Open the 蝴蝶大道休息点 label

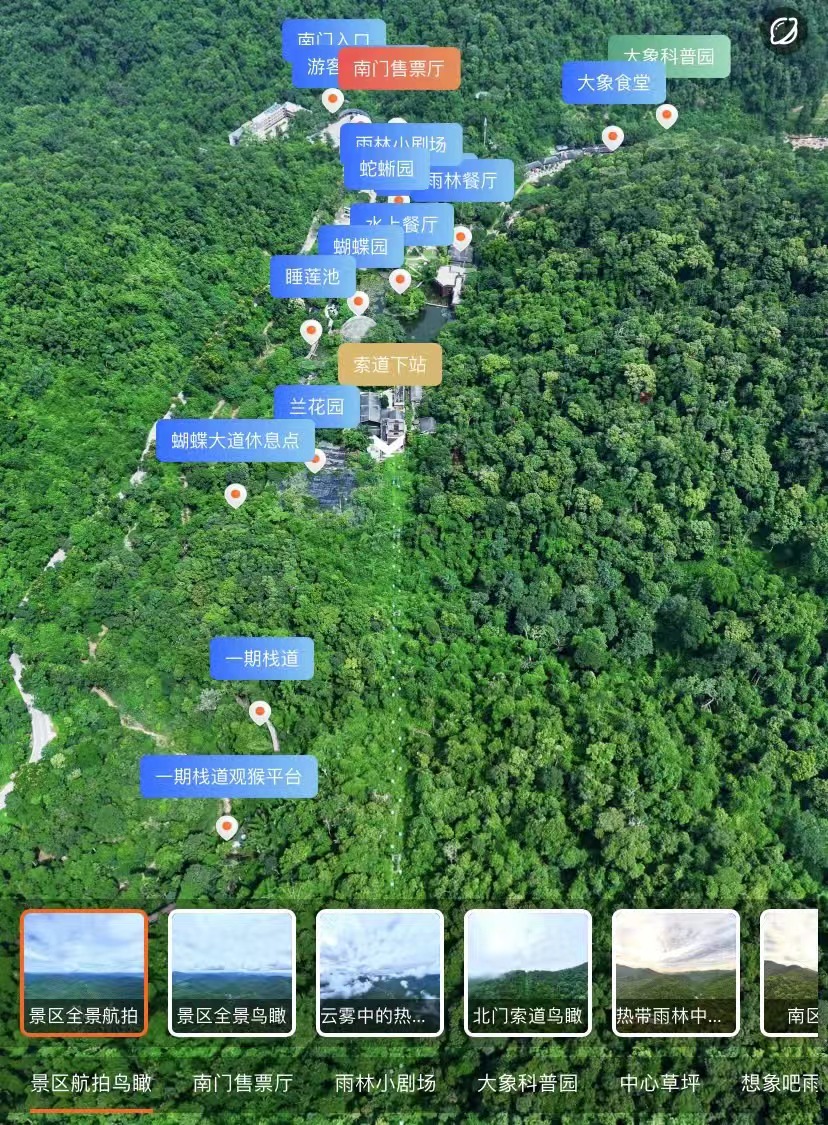tap(235, 441)
